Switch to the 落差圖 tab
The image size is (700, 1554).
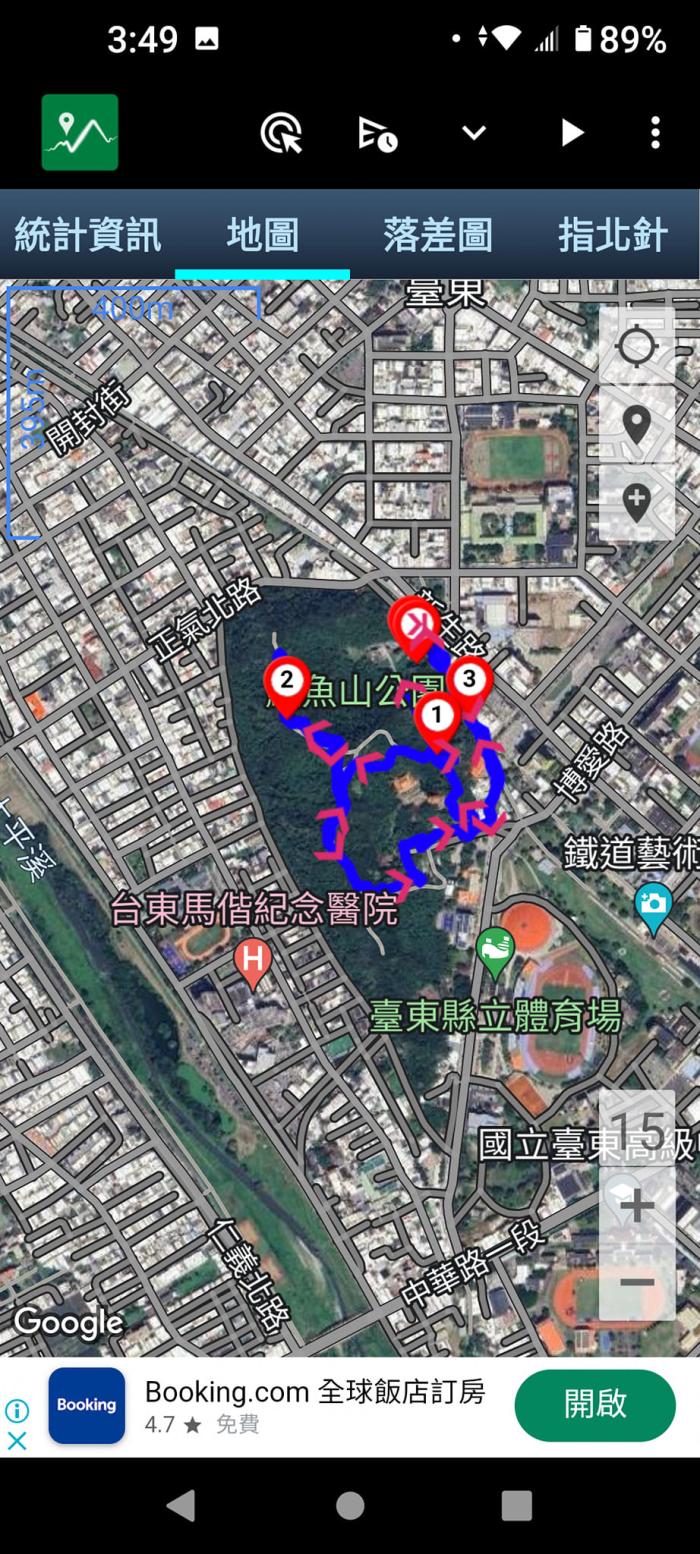point(437,235)
